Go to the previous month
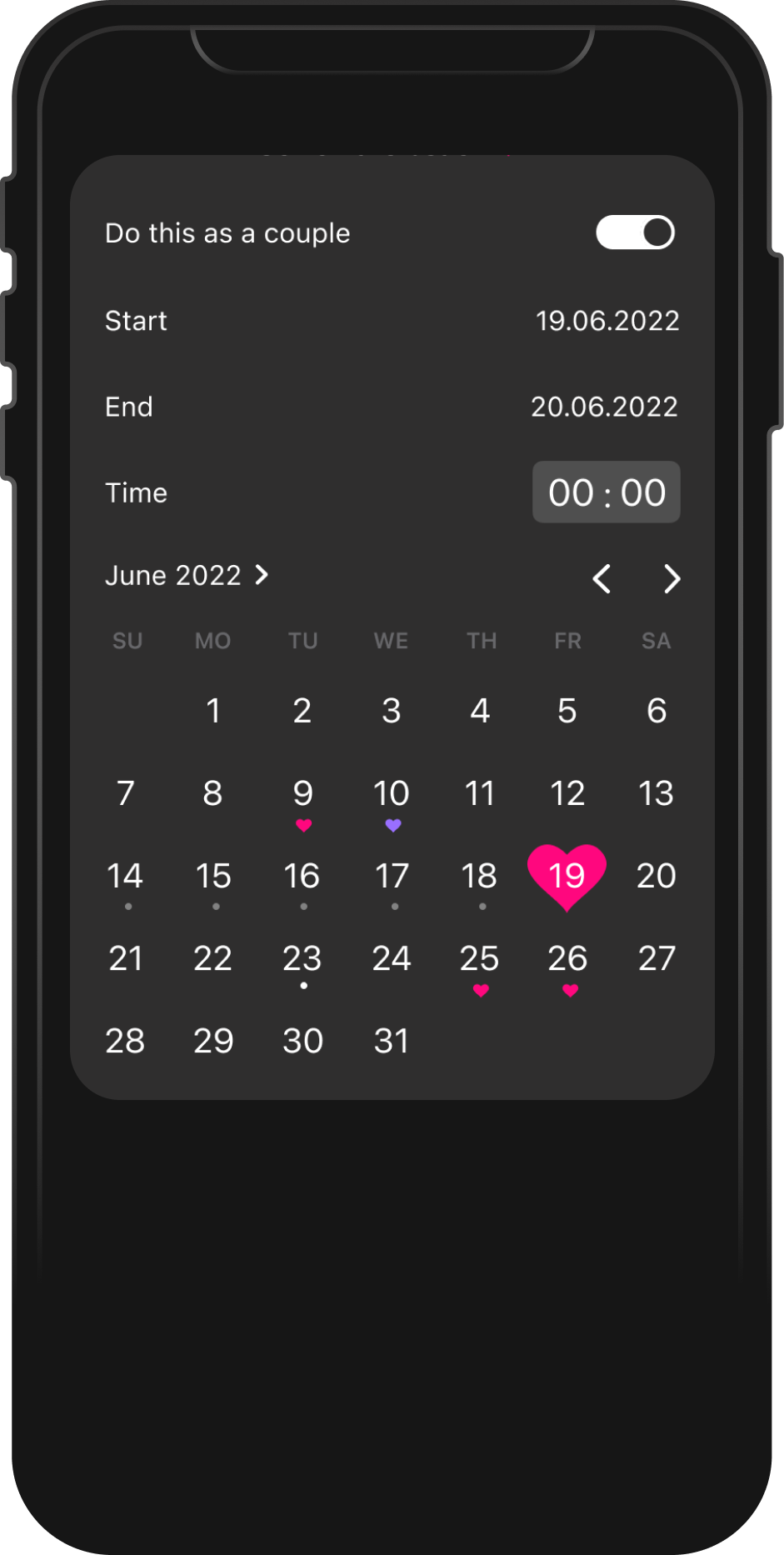Screen dimensions: 784x1555 (602, 578)
